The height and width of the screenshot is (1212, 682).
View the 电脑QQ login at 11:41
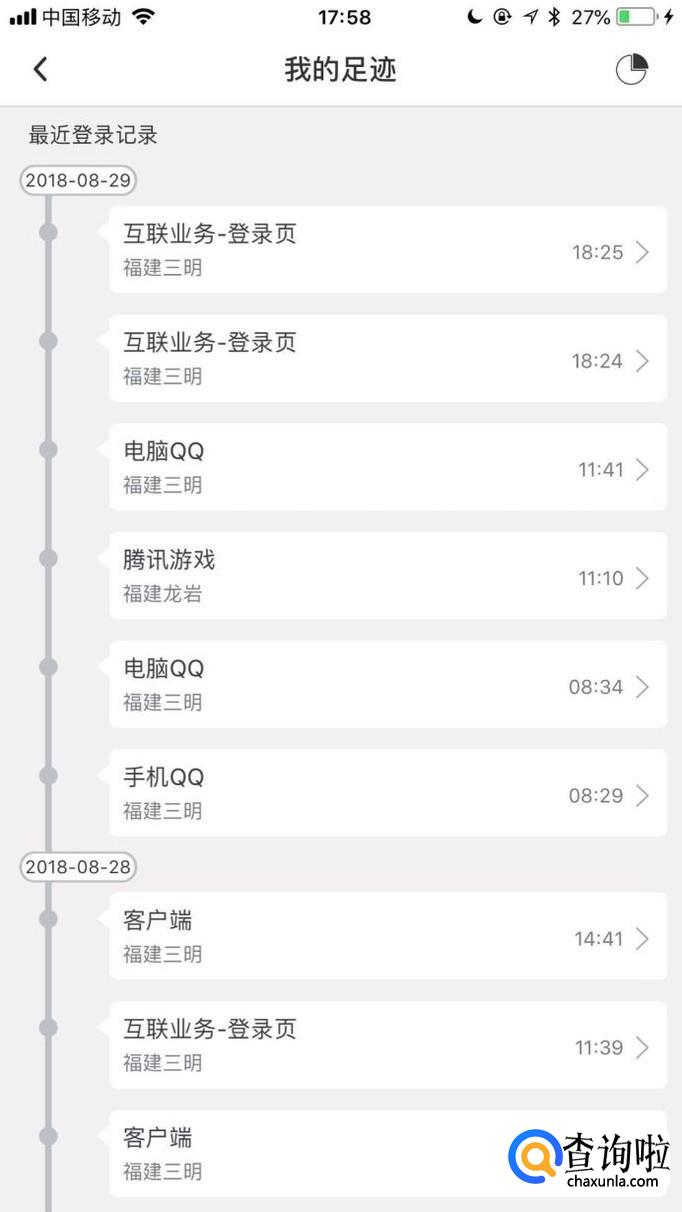[x=387, y=467]
